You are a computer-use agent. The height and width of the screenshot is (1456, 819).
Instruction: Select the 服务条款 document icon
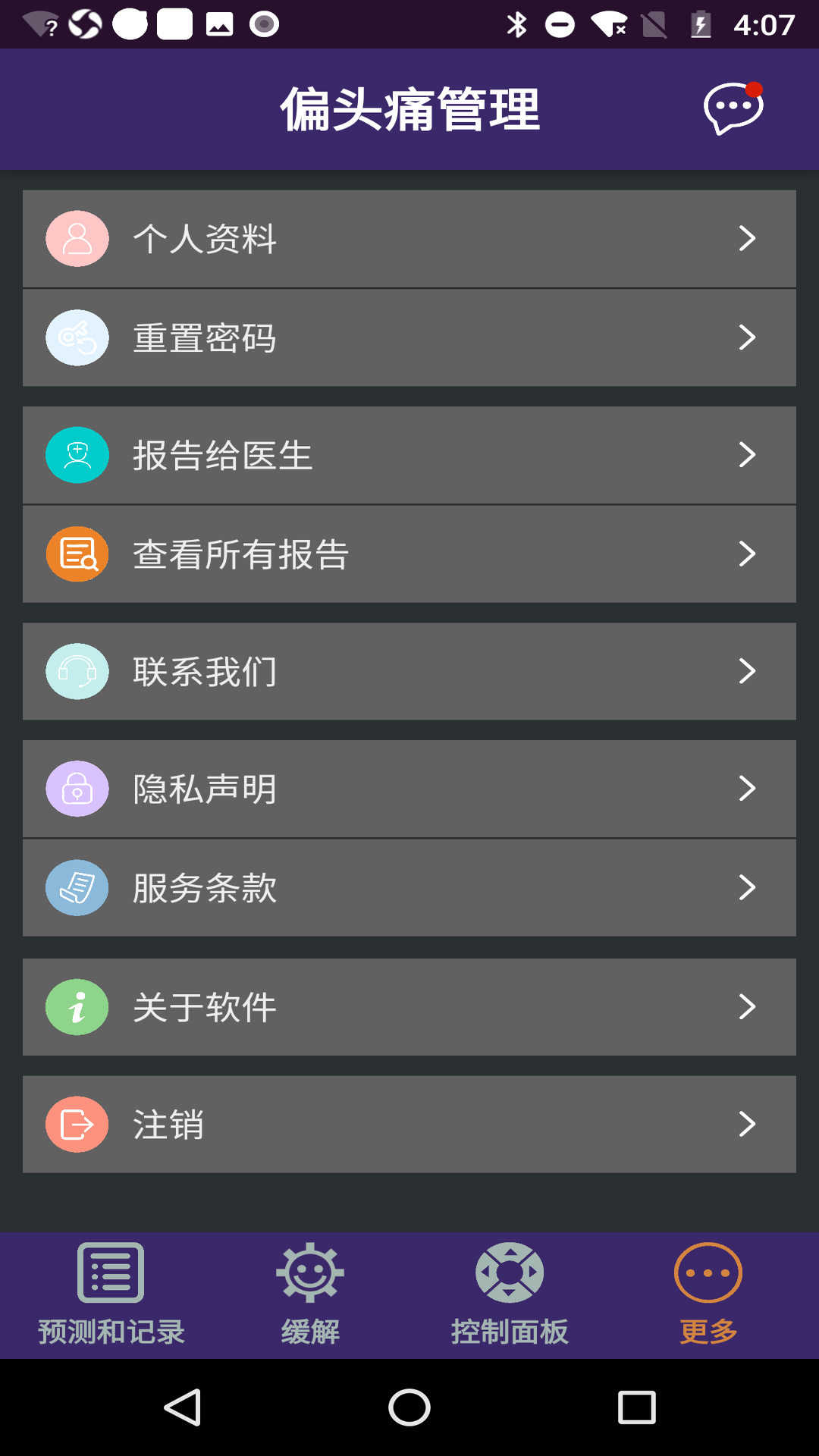[77, 887]
